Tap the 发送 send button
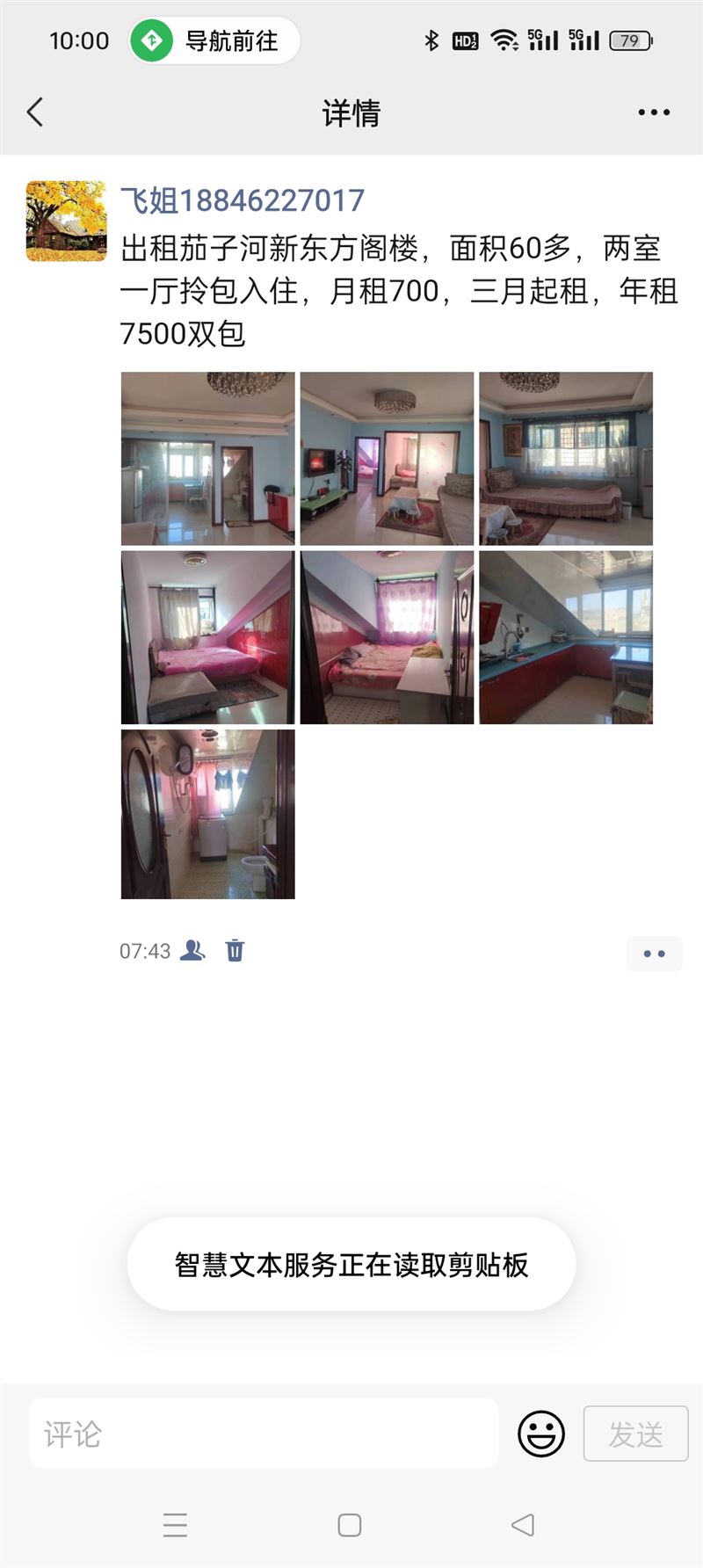 pyautogui.click(x=635, y=1434)
